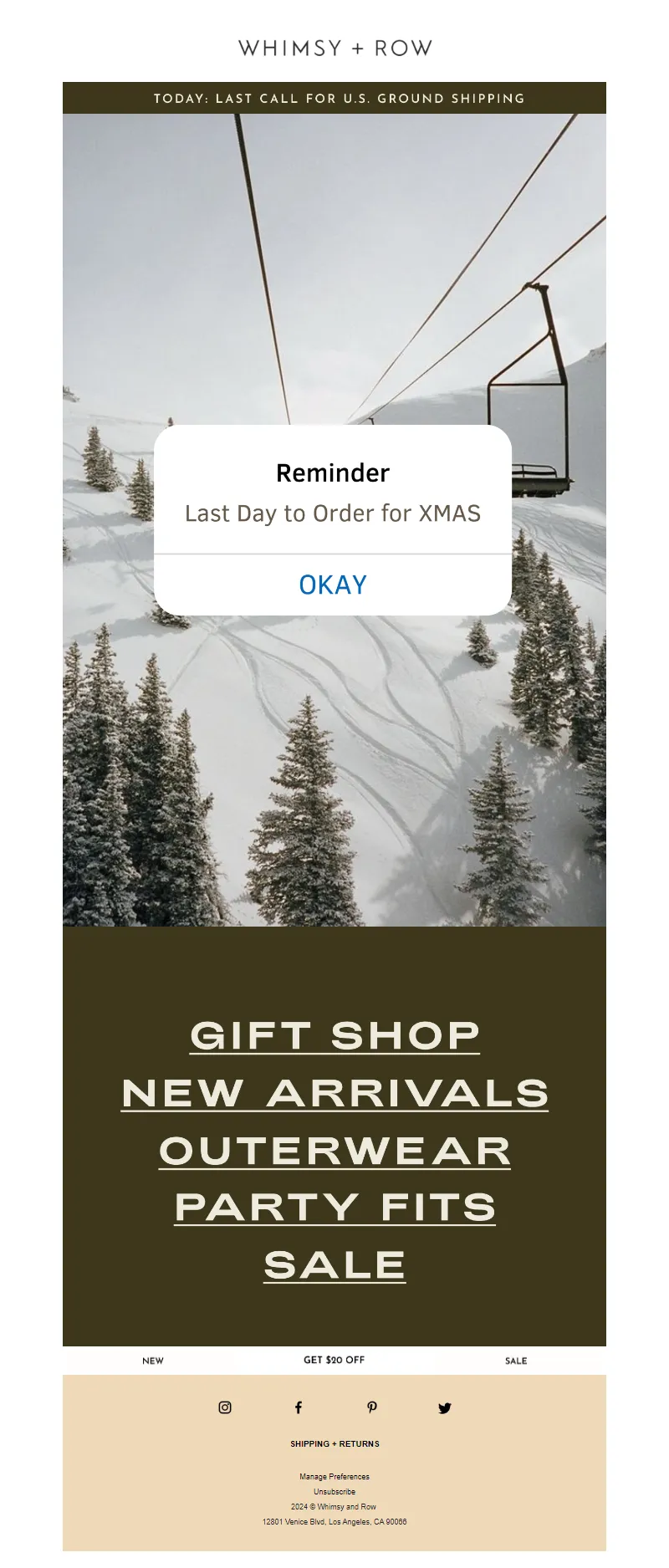The height and width of the screenshot is (1568, 669).
Task: Open the large underlined Sale link
Action: 334,1264
